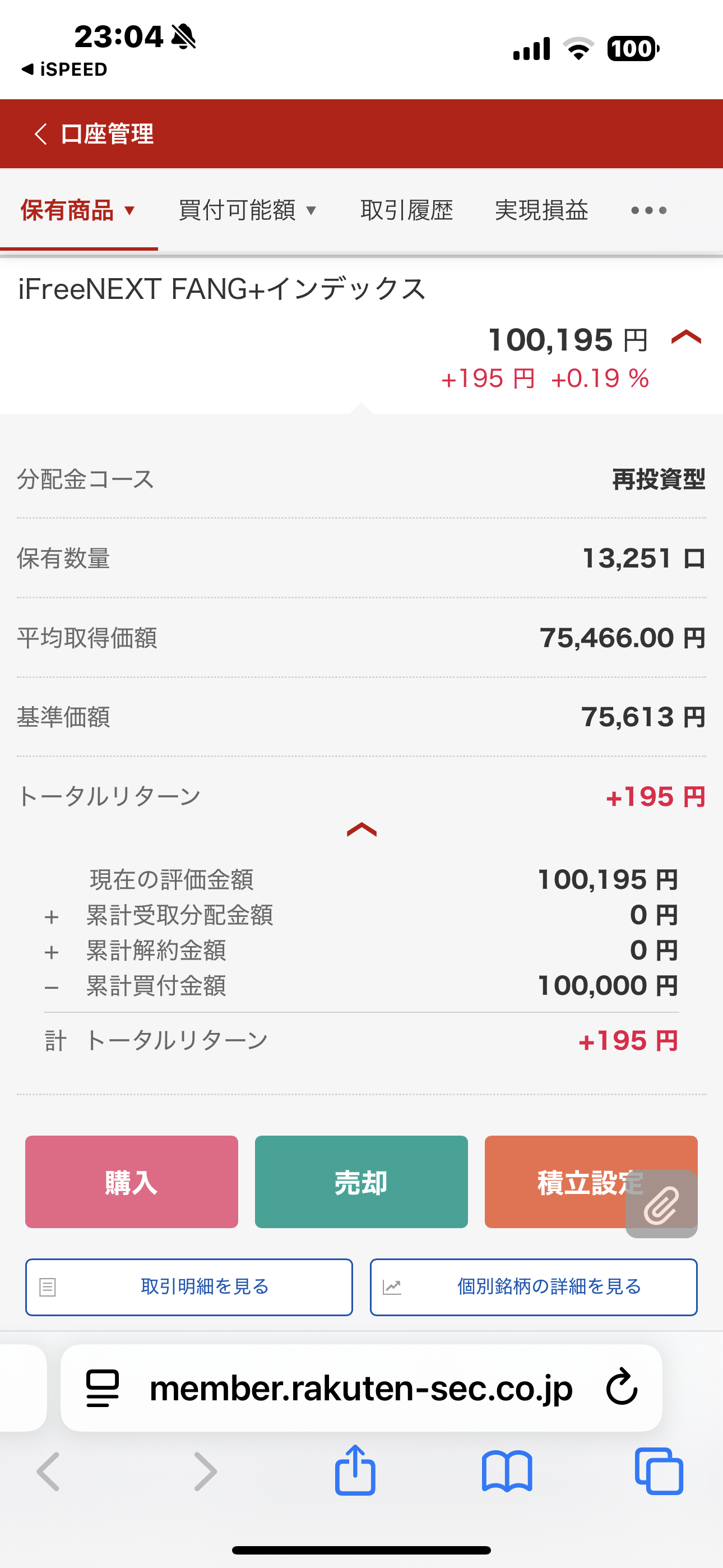The image size is (723, 1568).
Task: Reload the page in Safari
Action: [x=622, y=1387]
